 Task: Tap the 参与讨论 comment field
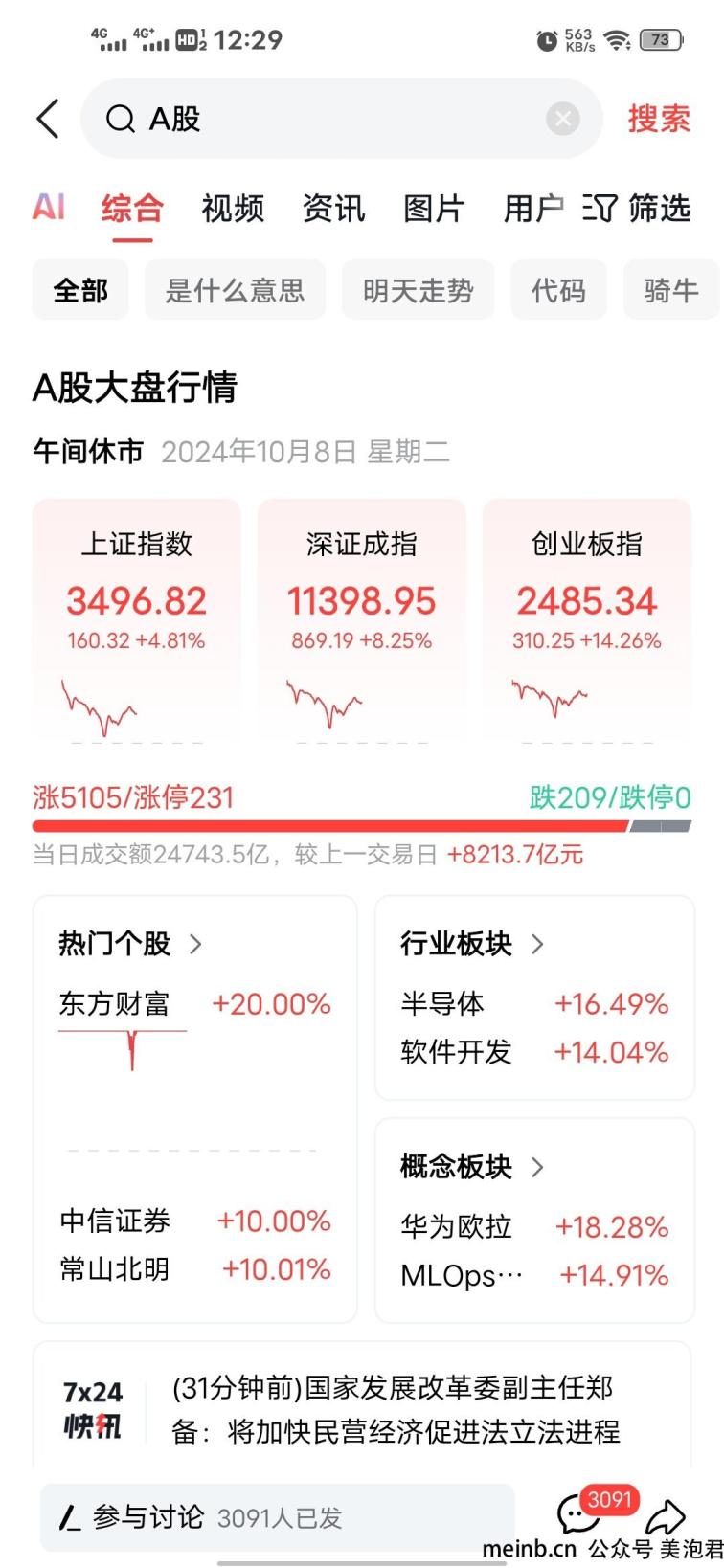278,1517
